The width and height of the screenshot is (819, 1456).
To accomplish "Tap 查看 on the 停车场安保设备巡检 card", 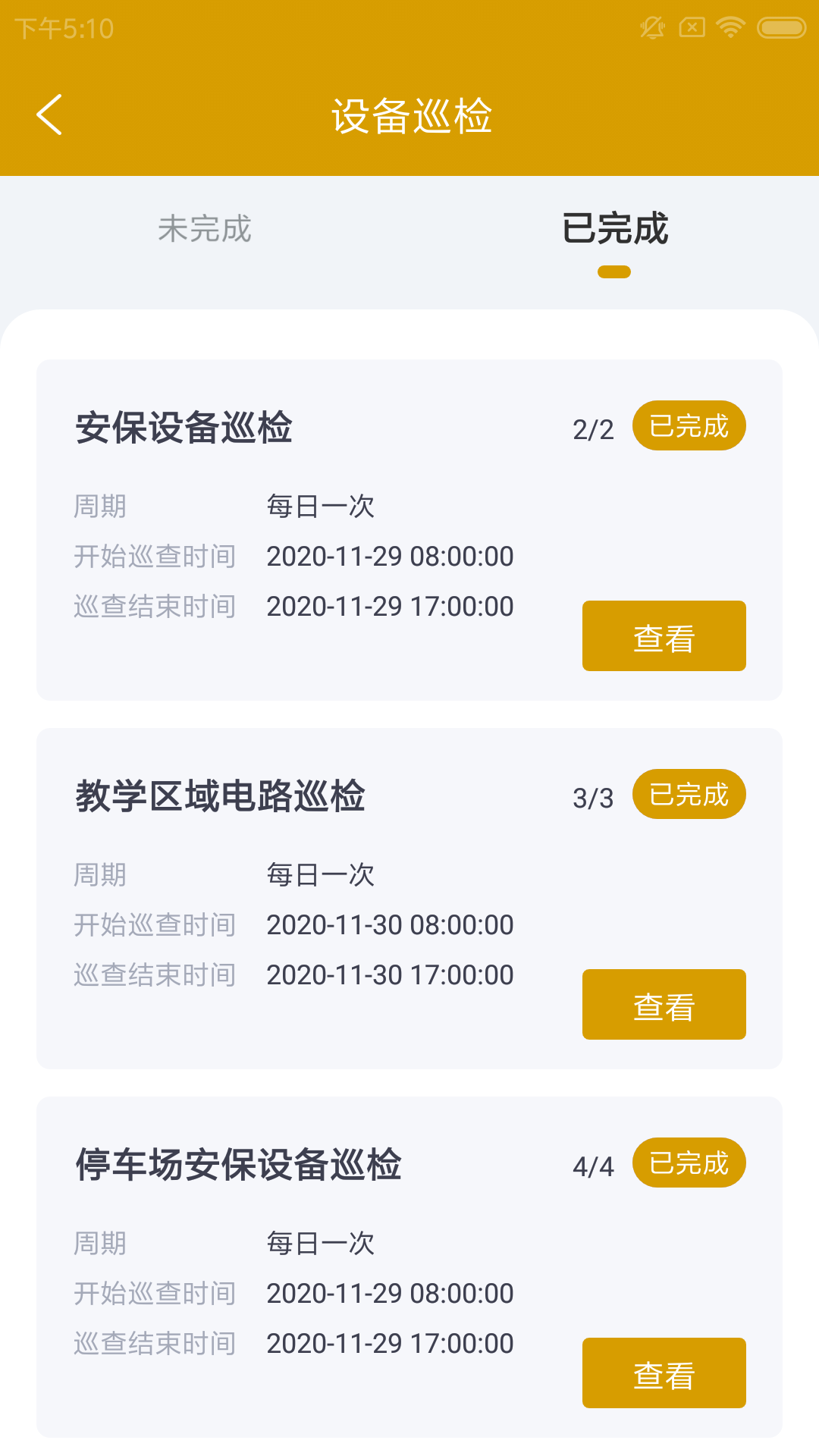I will 664,1373.
